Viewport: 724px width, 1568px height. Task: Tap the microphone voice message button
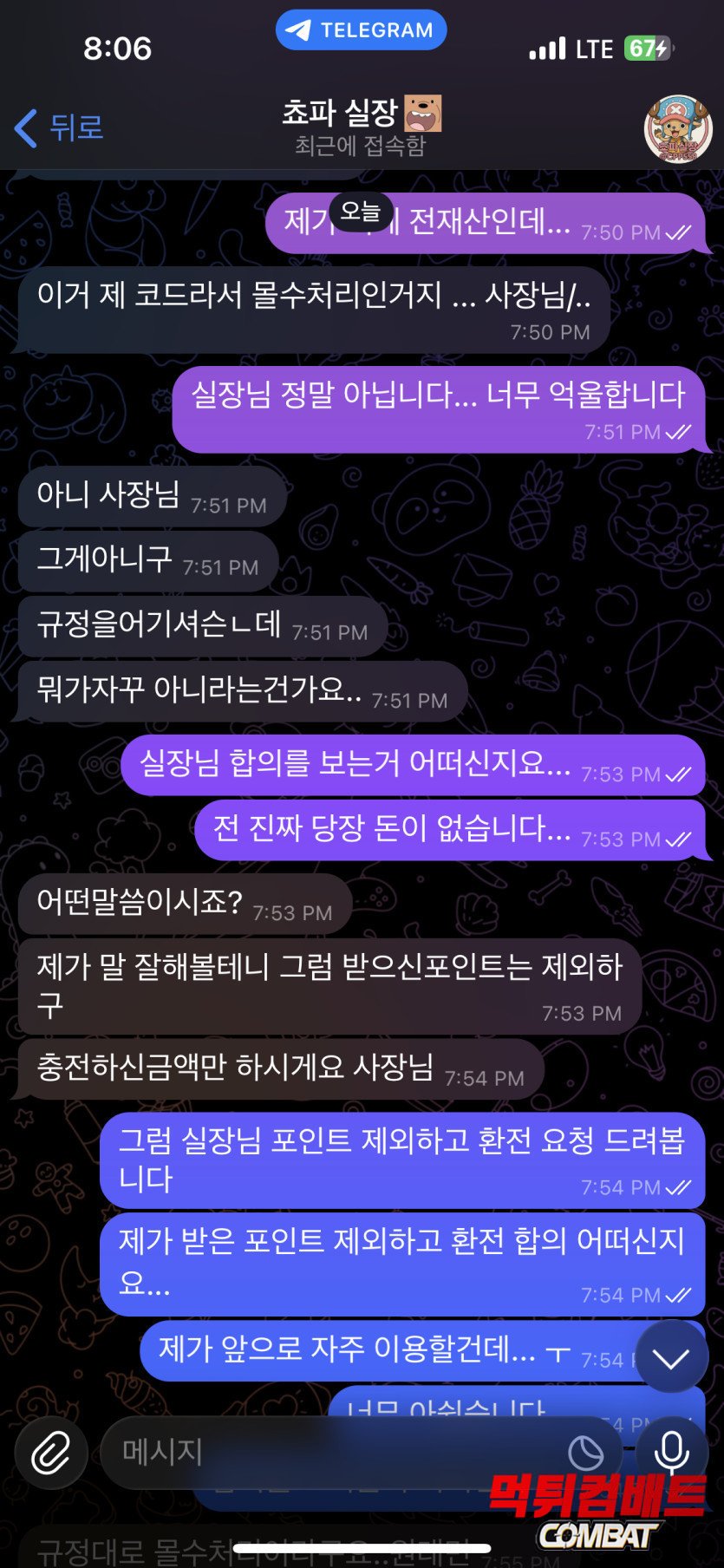[x=671, y=1453]
